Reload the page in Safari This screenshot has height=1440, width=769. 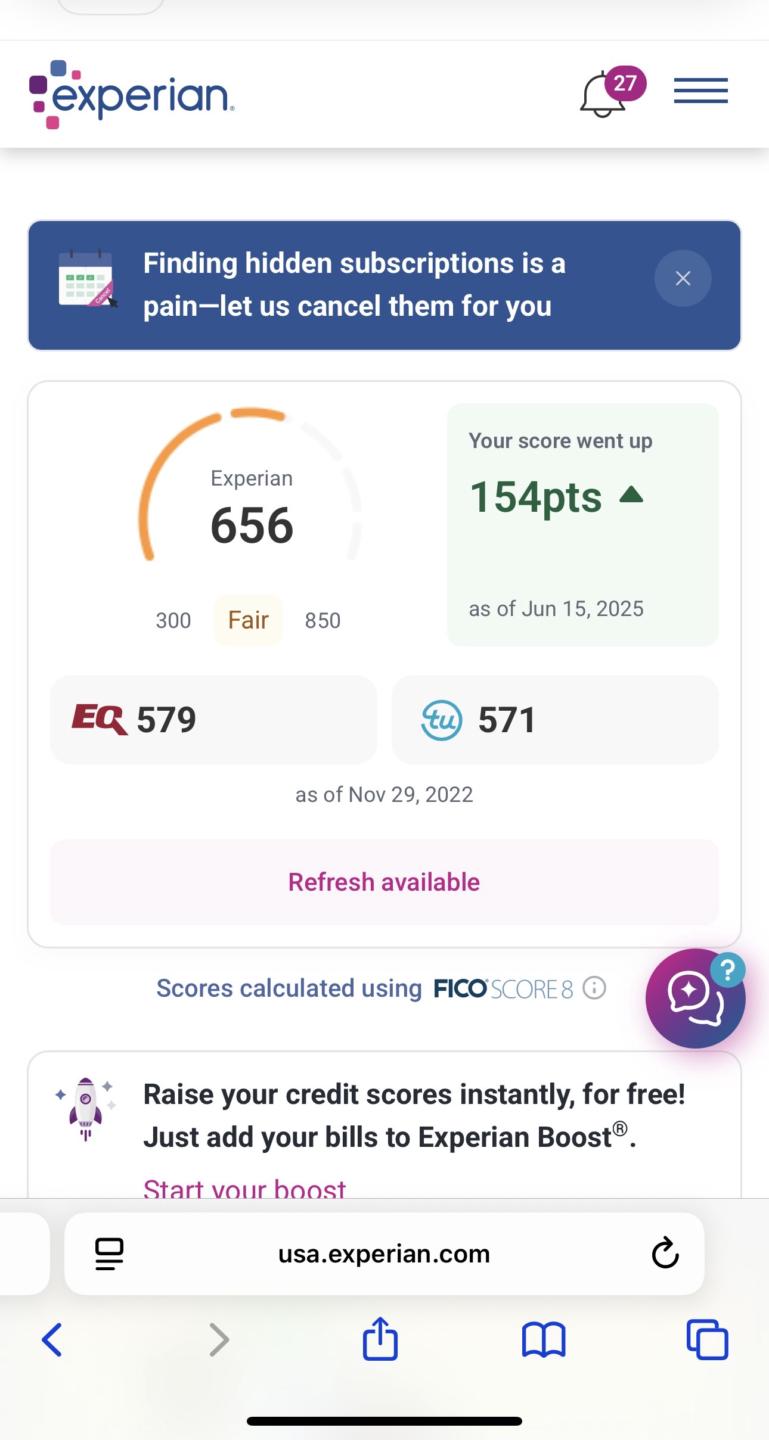coord(665,1253)
